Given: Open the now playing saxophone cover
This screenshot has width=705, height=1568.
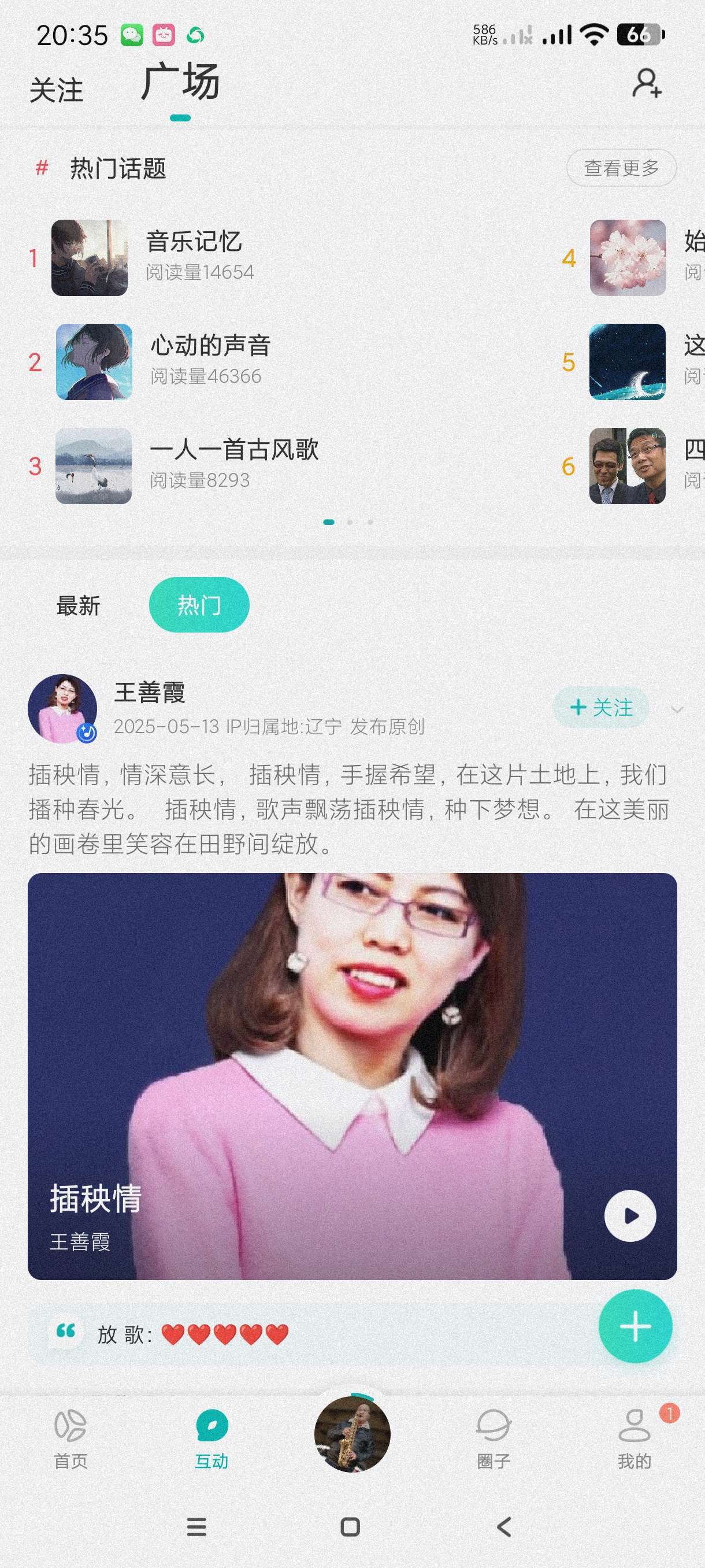Looking at the screenshot, I should 352,1434.
